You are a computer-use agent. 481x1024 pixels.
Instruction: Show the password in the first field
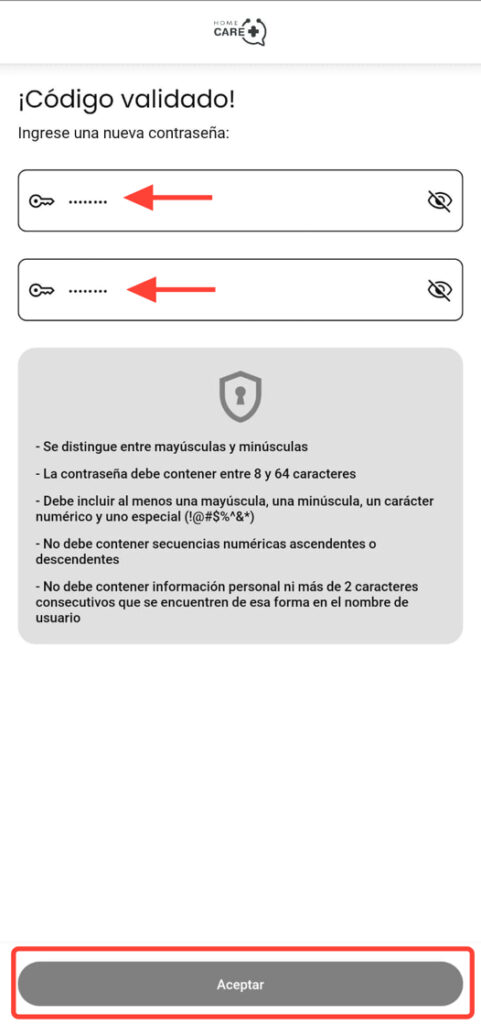(439, 201)
